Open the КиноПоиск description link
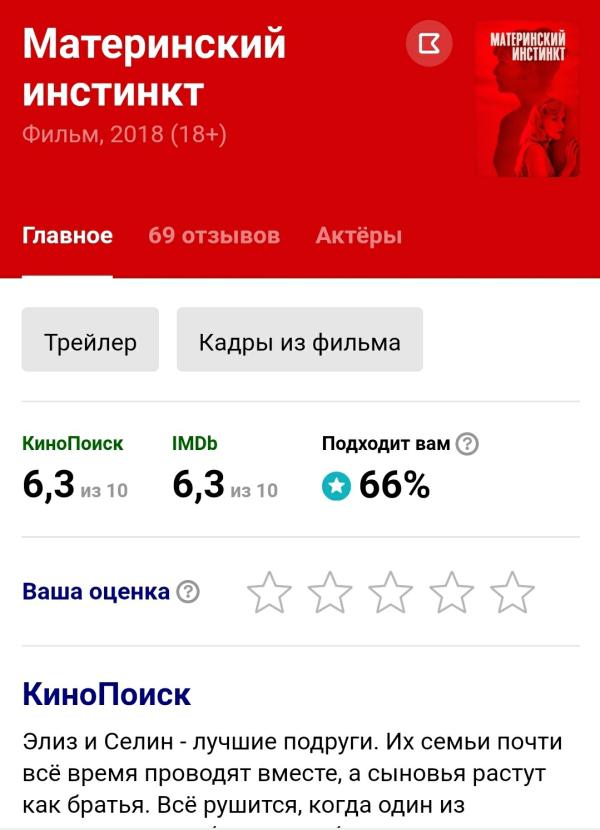The width and height of the screenshot is (600, 830). 106,695
